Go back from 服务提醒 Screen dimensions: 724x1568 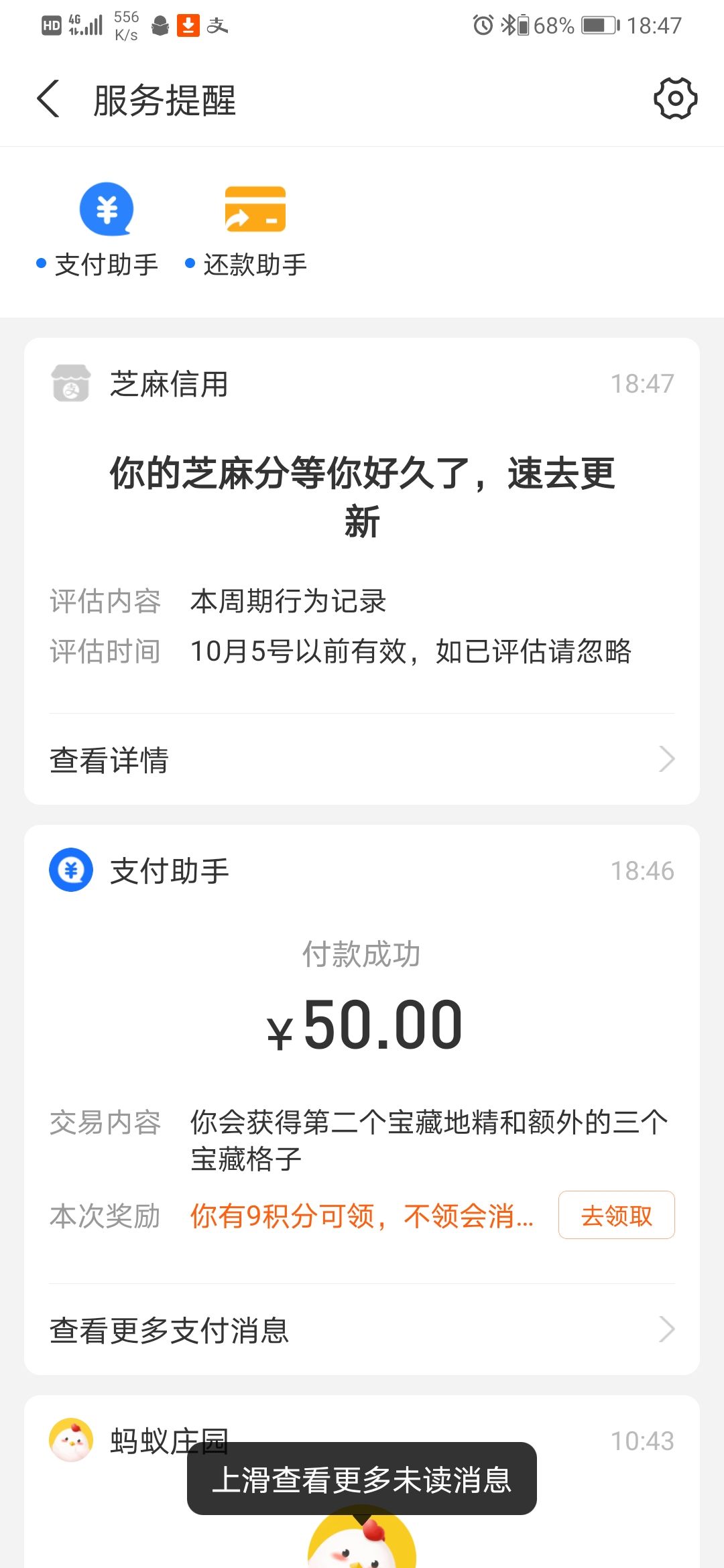pyautogui.click(x=48, y=99)
